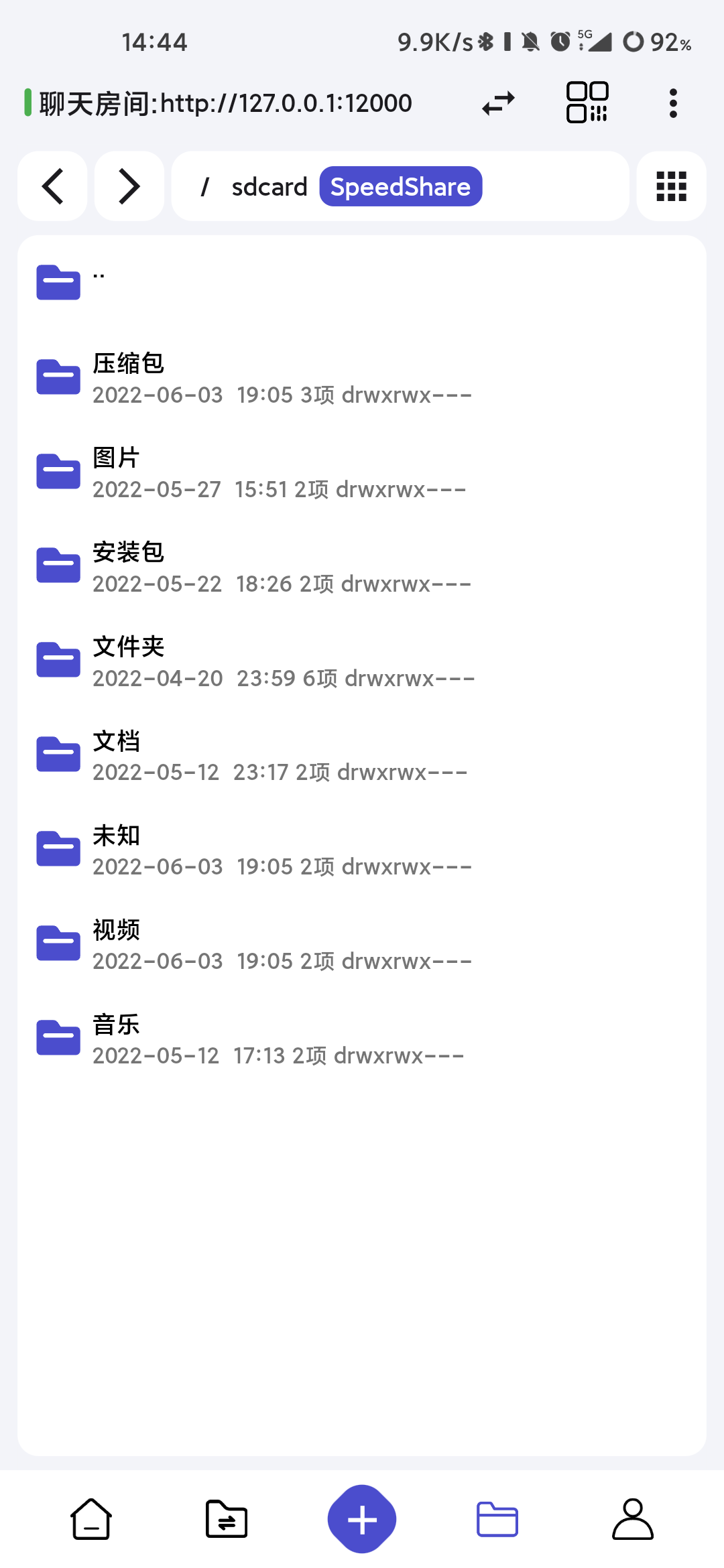This screenshot has height=1568, width=724.
Task: Select the SpeedShare path chip
Action: 401,186
